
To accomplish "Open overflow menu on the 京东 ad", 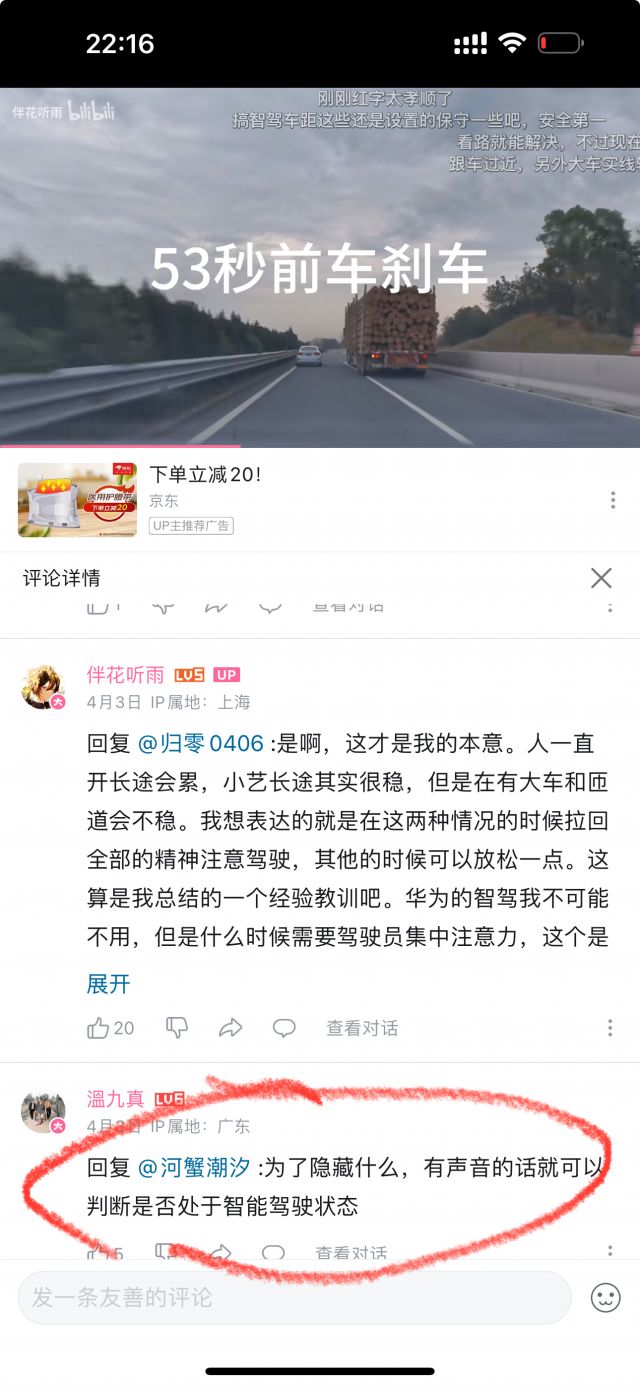I will pyautogui.click(x=612, y=500).
